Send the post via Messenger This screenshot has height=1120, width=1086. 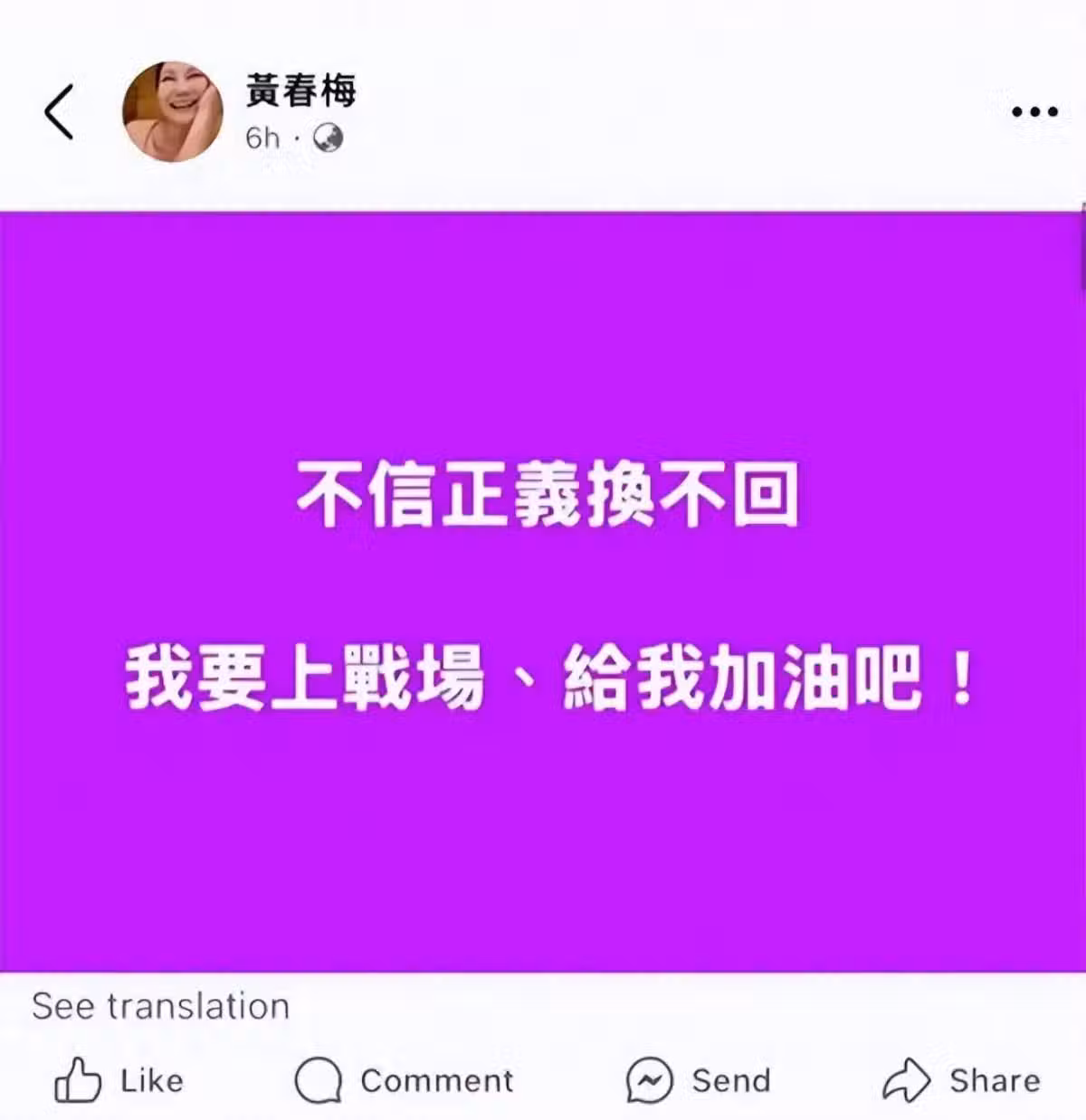pos(699,1080)
